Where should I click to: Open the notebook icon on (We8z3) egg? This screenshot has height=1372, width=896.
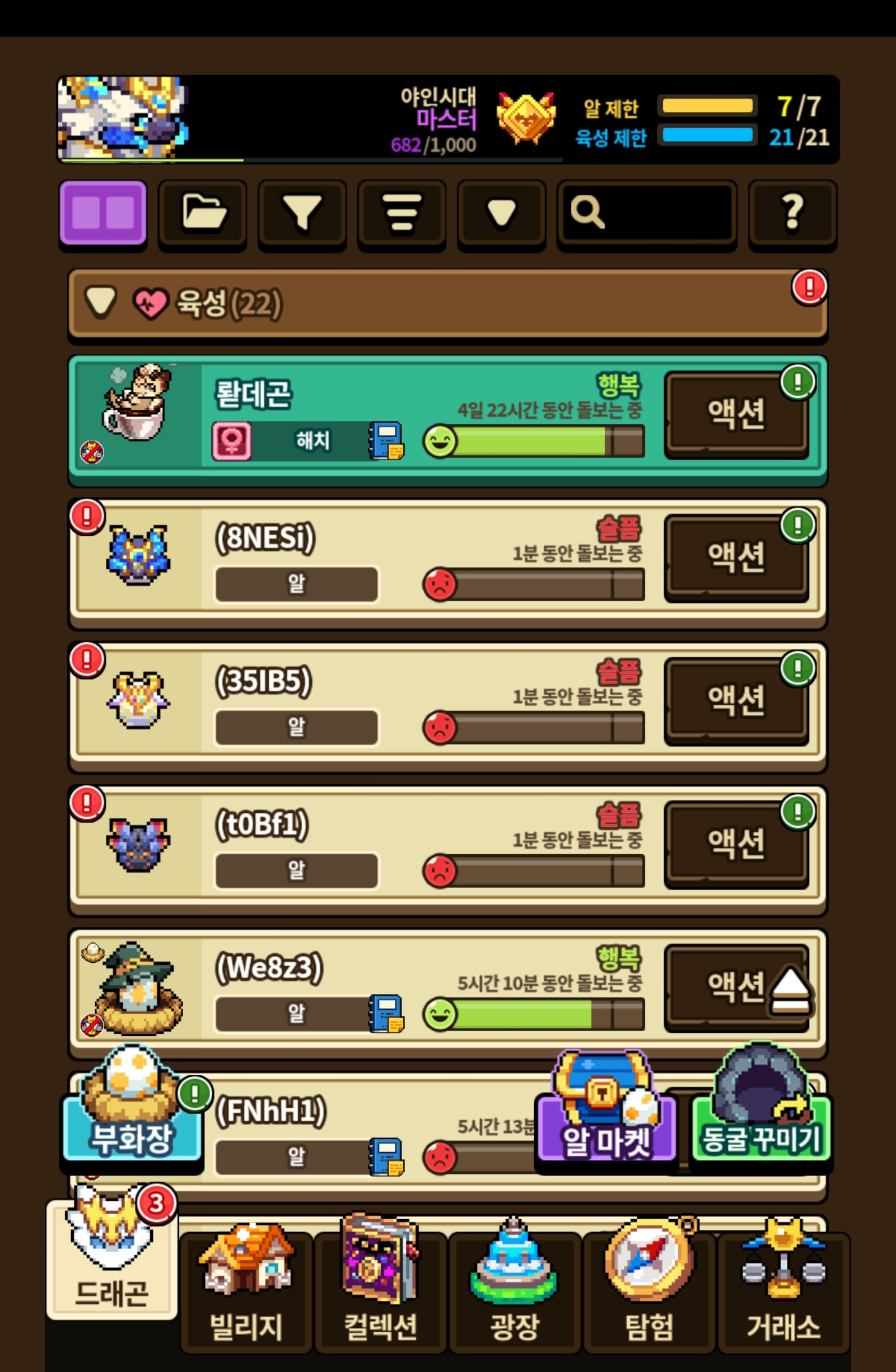coord(386,1014)
